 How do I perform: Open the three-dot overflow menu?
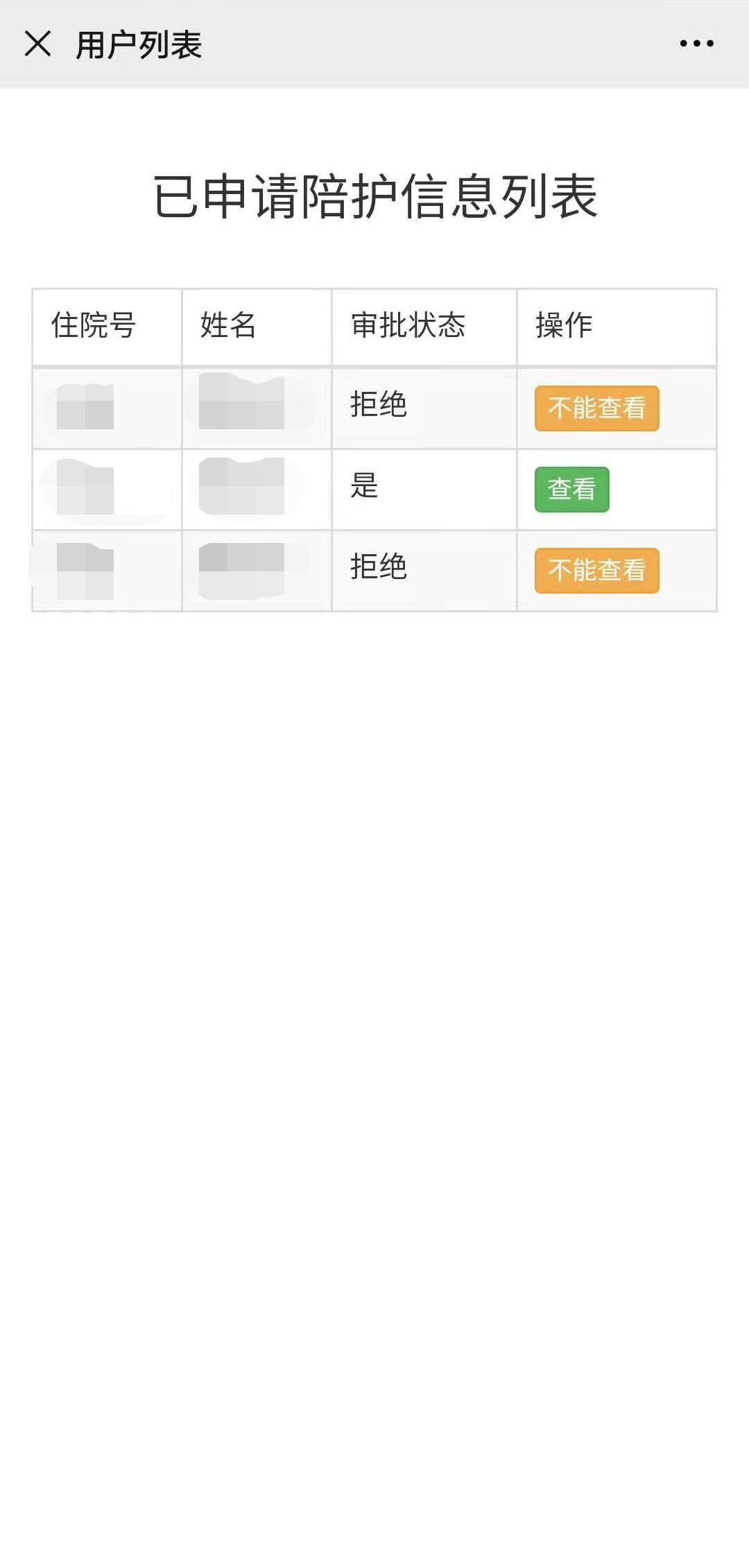click(x=696, y=44)
